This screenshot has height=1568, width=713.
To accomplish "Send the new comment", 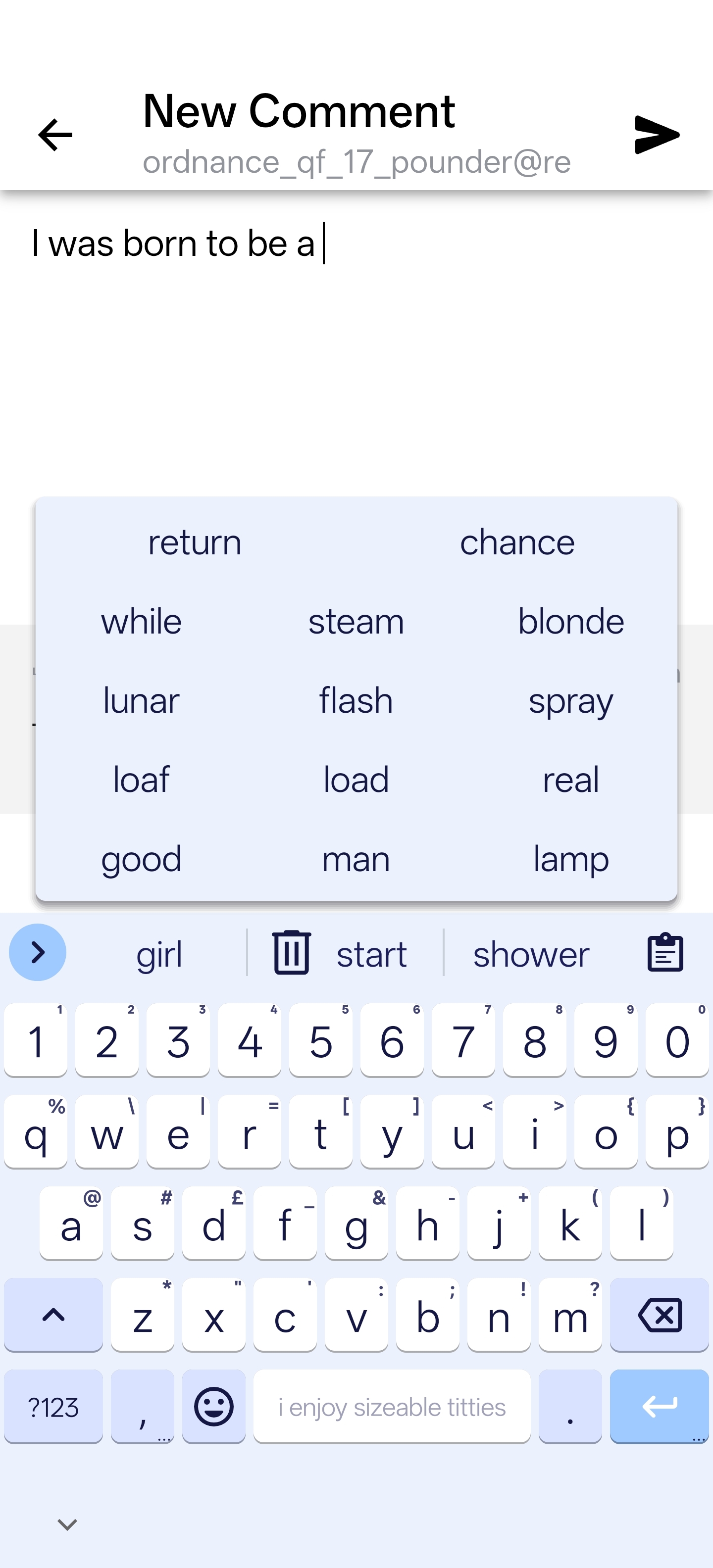I will point(657,135).
